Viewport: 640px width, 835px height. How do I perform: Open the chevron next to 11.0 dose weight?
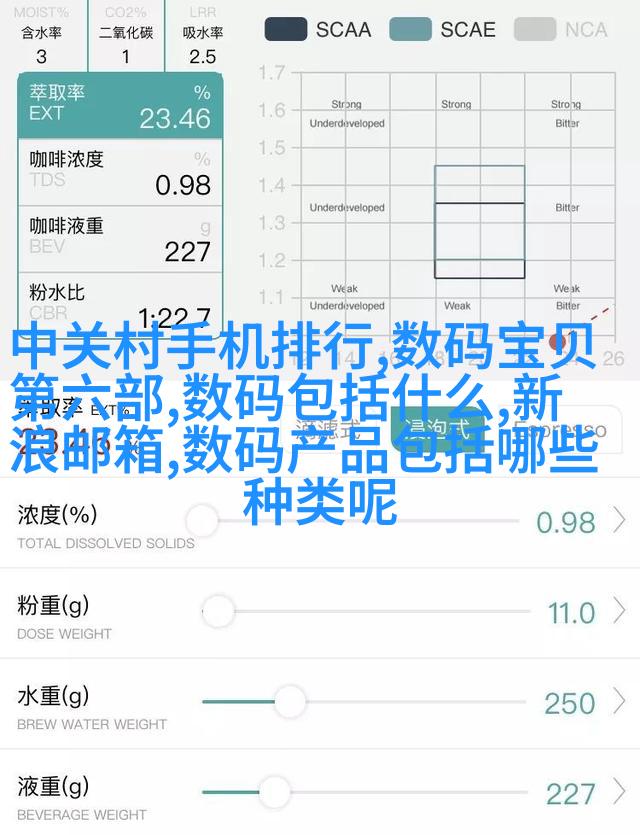pyautogui.click(x=620, y=611)
